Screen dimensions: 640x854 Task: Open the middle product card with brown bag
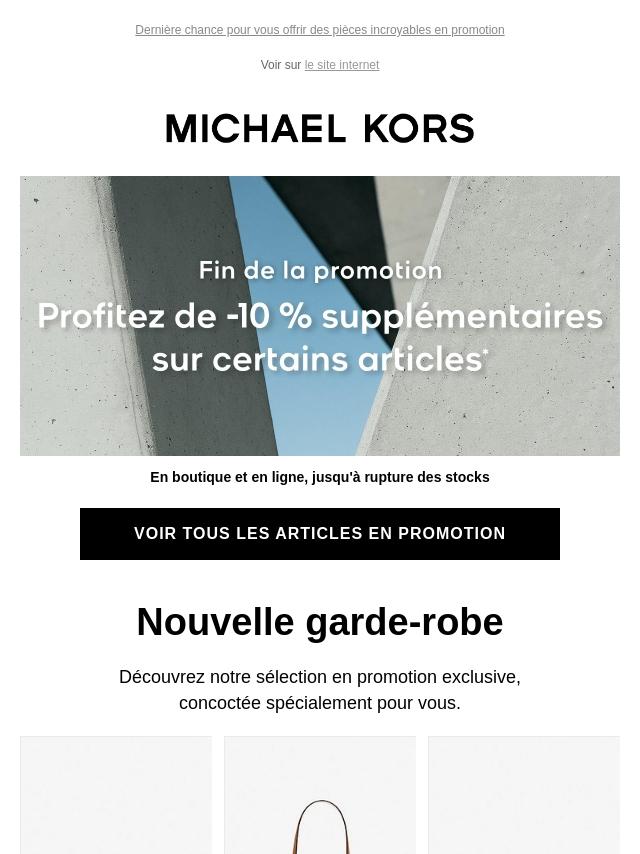pos(319,800)
